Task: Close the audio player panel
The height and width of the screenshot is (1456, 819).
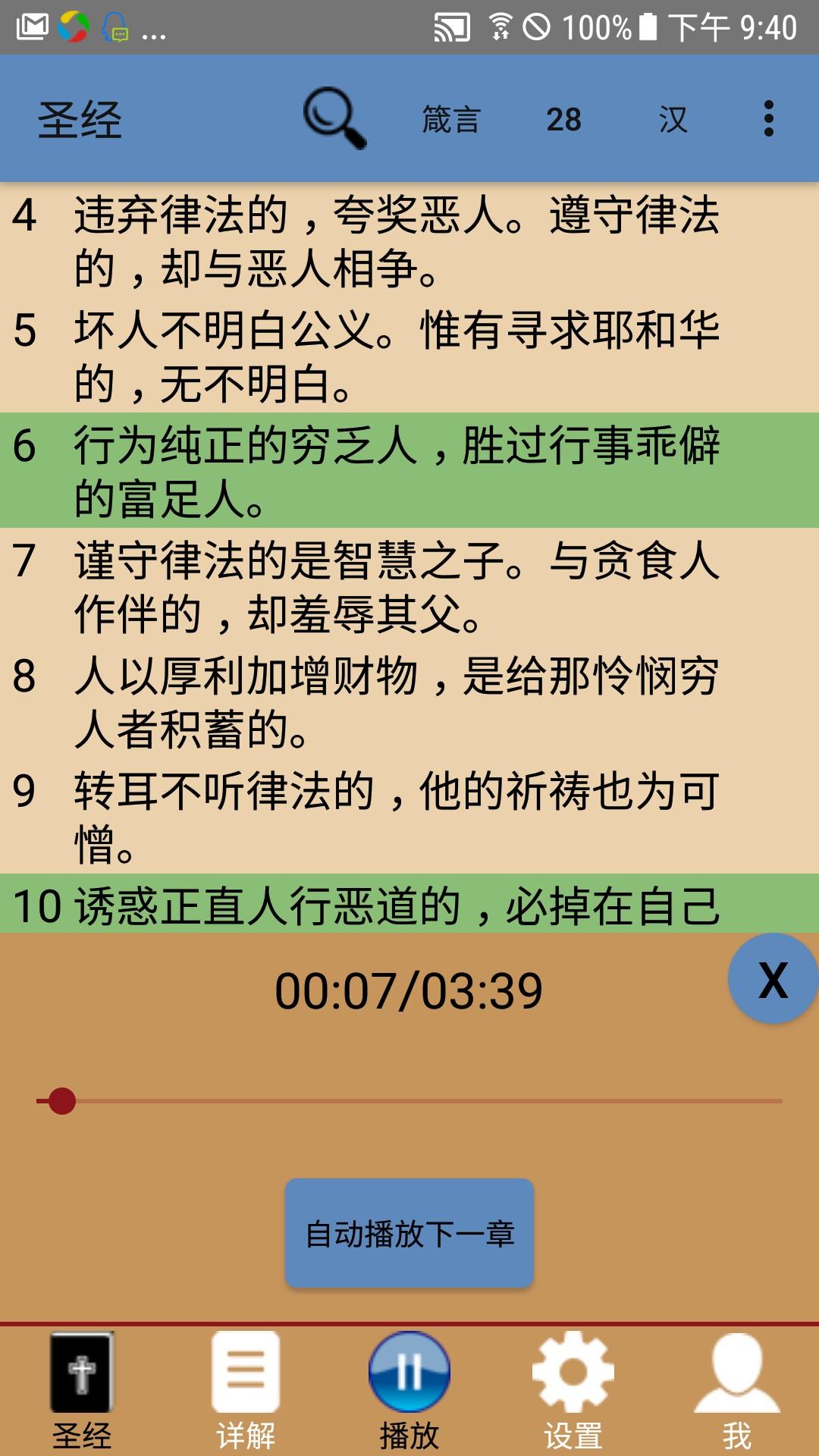Action: point(773,979)
